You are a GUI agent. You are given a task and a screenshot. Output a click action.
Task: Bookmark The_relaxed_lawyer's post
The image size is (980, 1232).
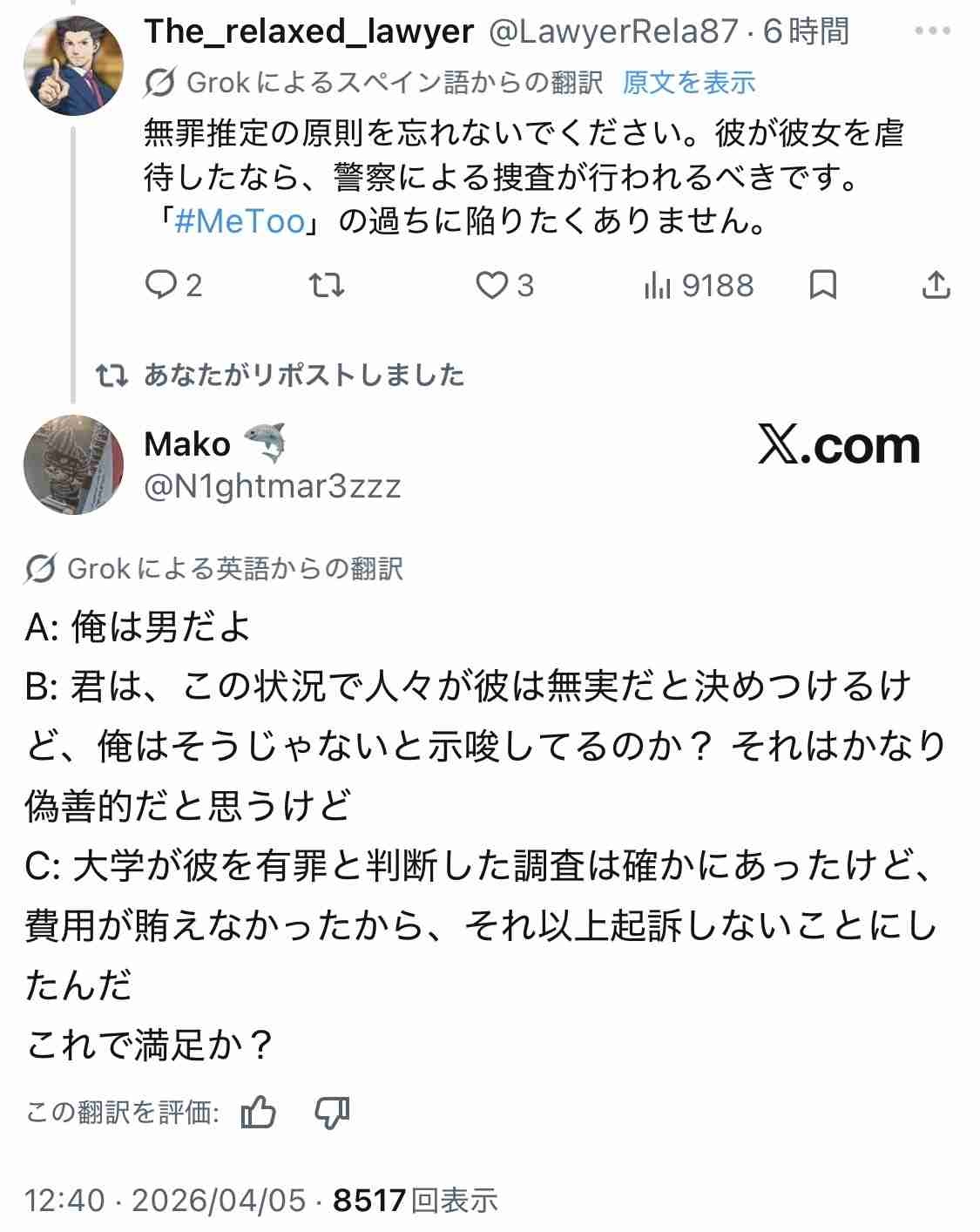822,285
